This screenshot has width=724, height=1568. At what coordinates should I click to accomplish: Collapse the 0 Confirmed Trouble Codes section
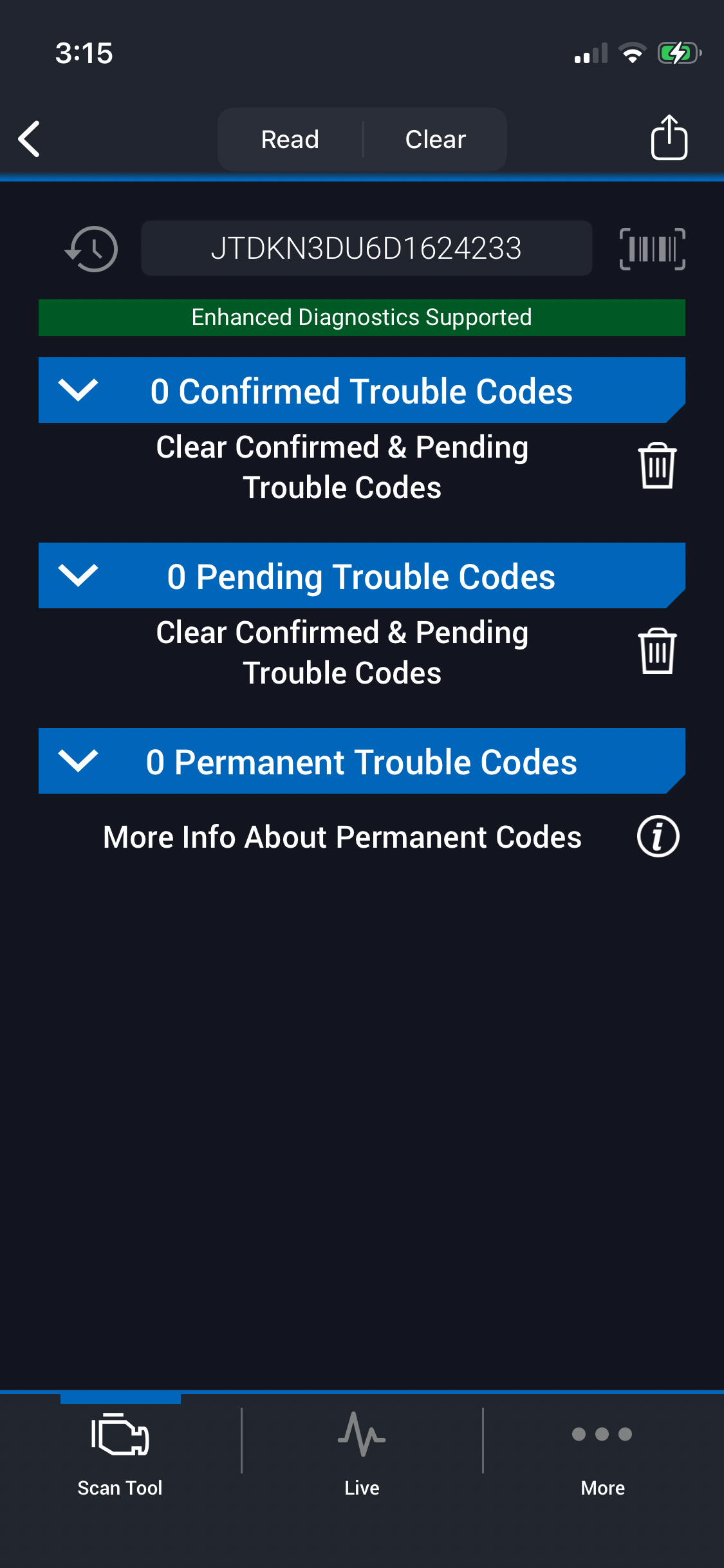click(x=78, y=390)
